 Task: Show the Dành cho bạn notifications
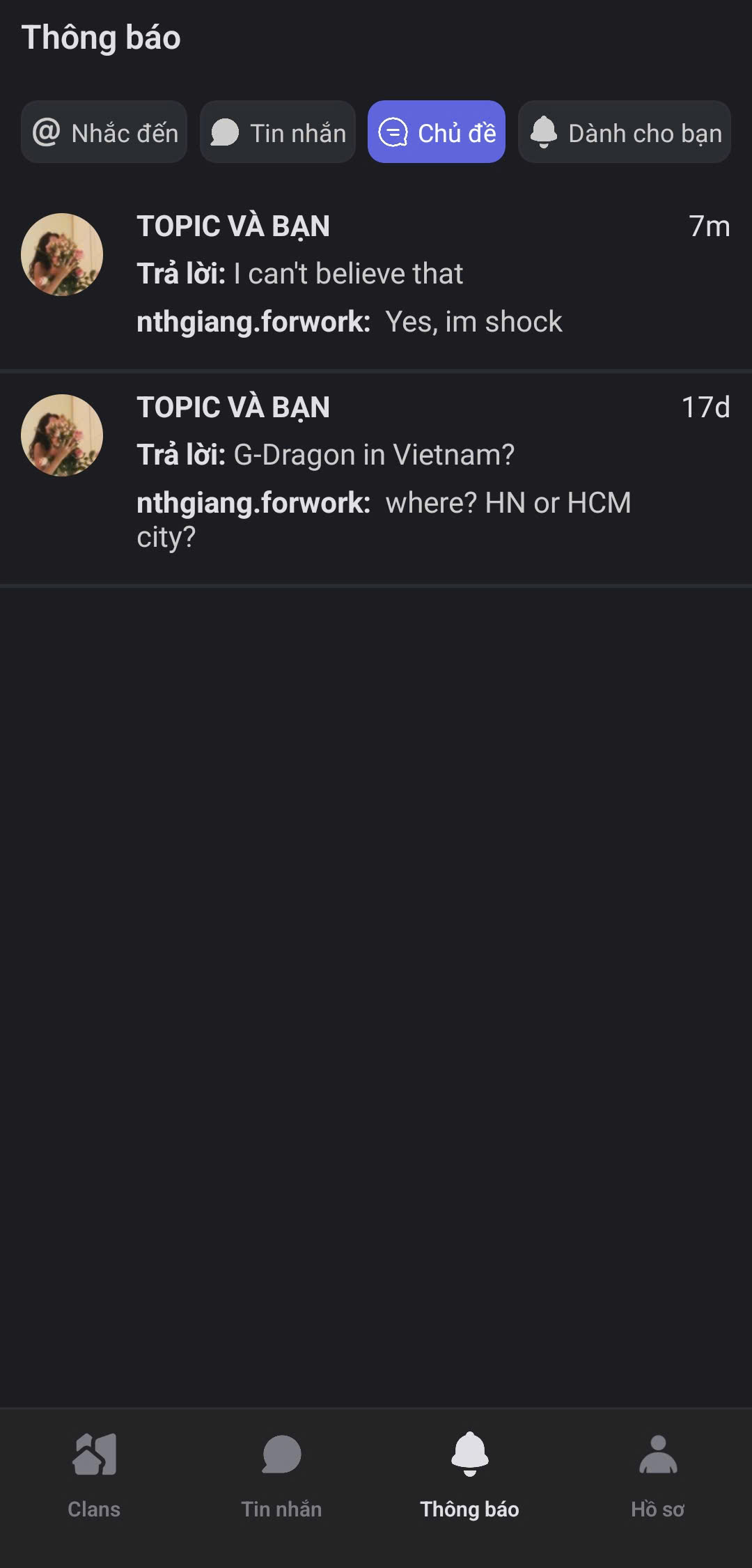point(625,132)
